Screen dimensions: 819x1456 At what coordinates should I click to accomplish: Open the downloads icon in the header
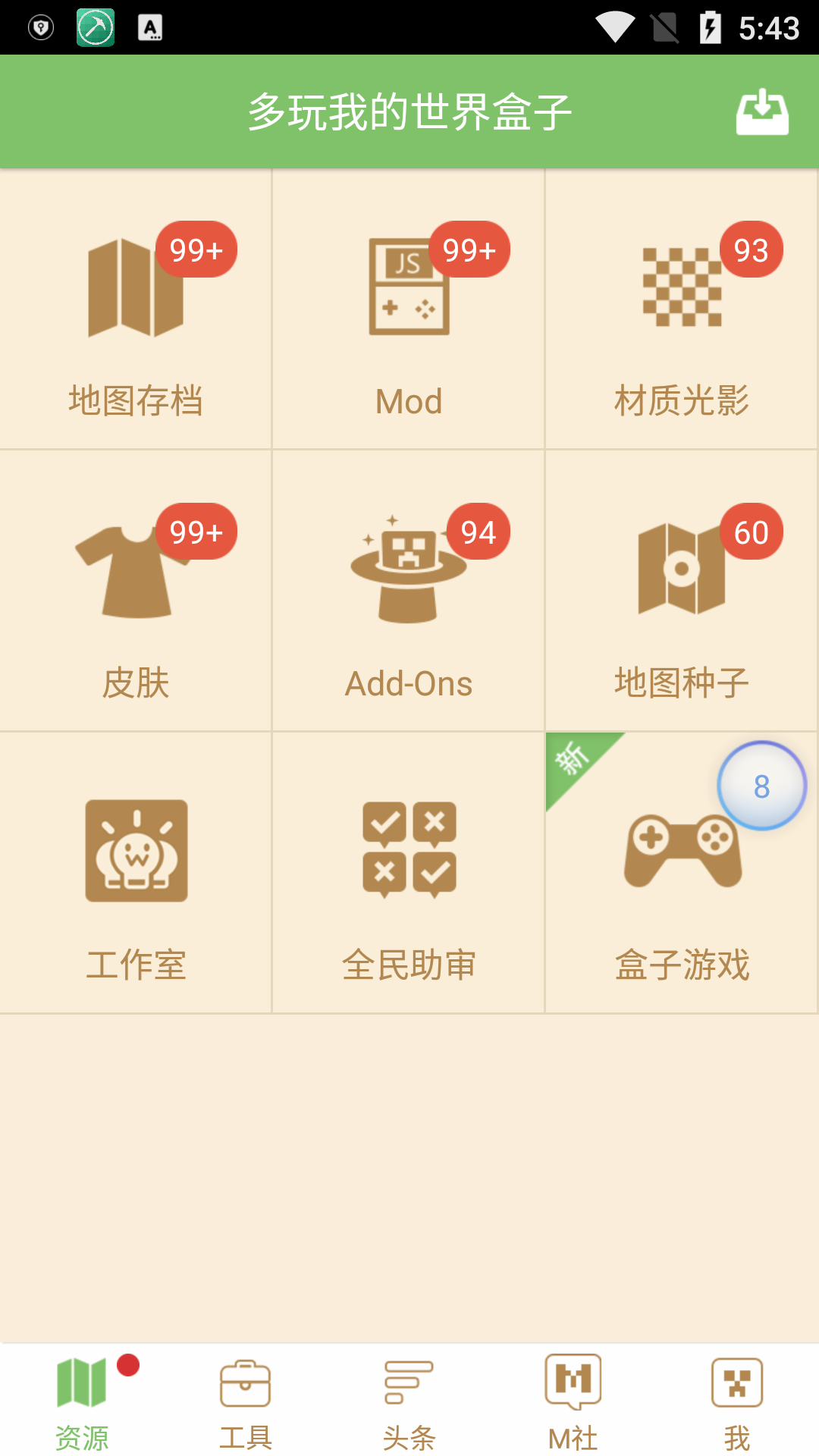pos(762,112)
